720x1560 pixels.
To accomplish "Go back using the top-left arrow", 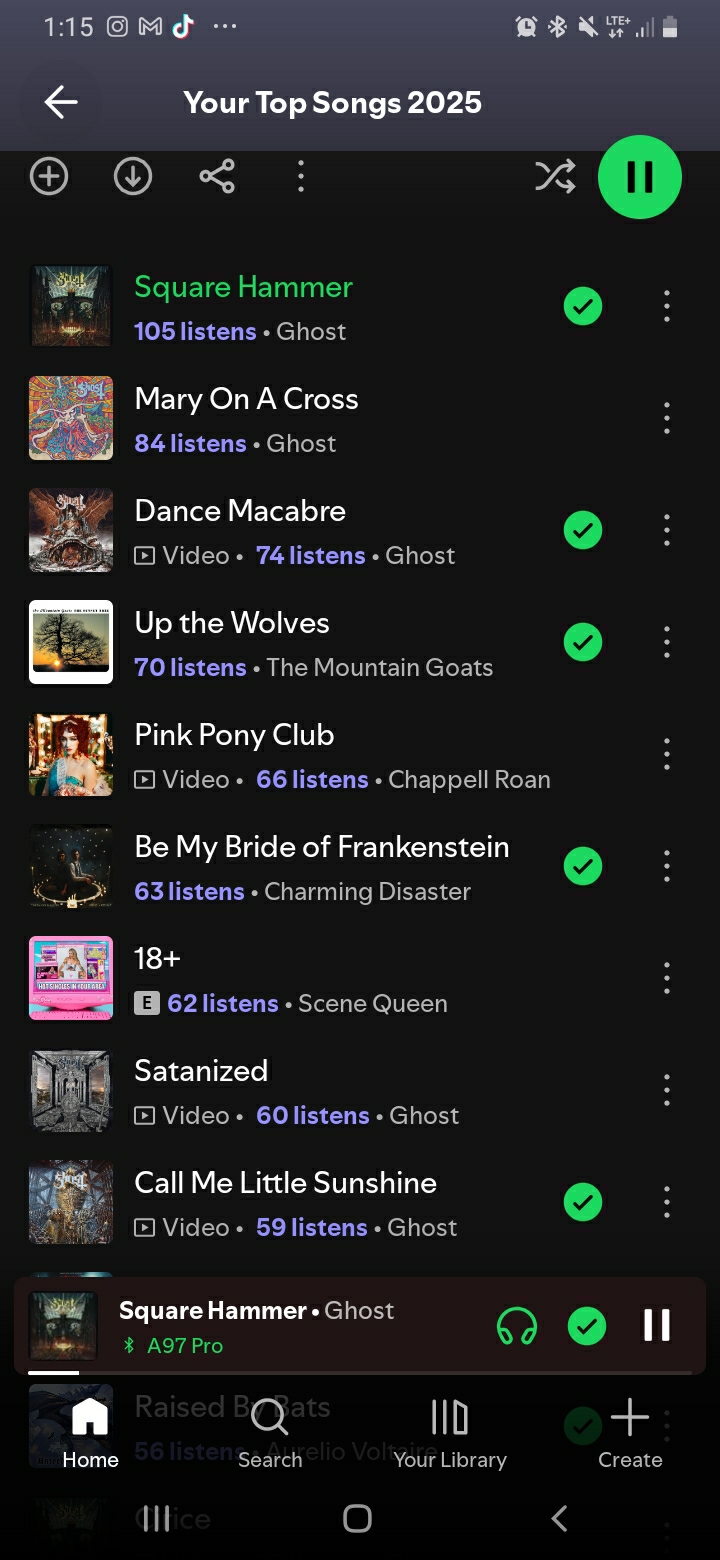I will [61, 102].
